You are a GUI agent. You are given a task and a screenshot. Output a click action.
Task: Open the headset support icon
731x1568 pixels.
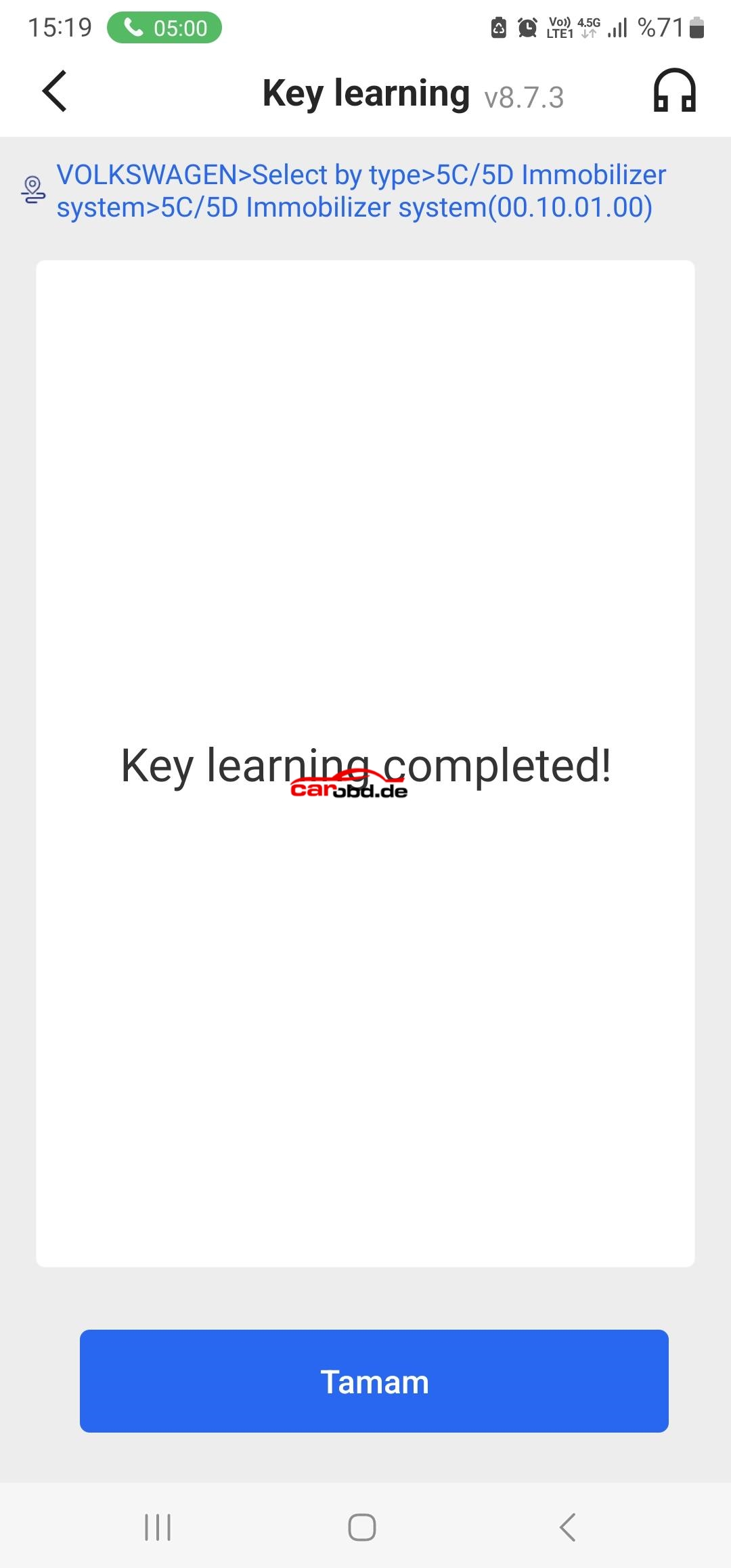674,91
